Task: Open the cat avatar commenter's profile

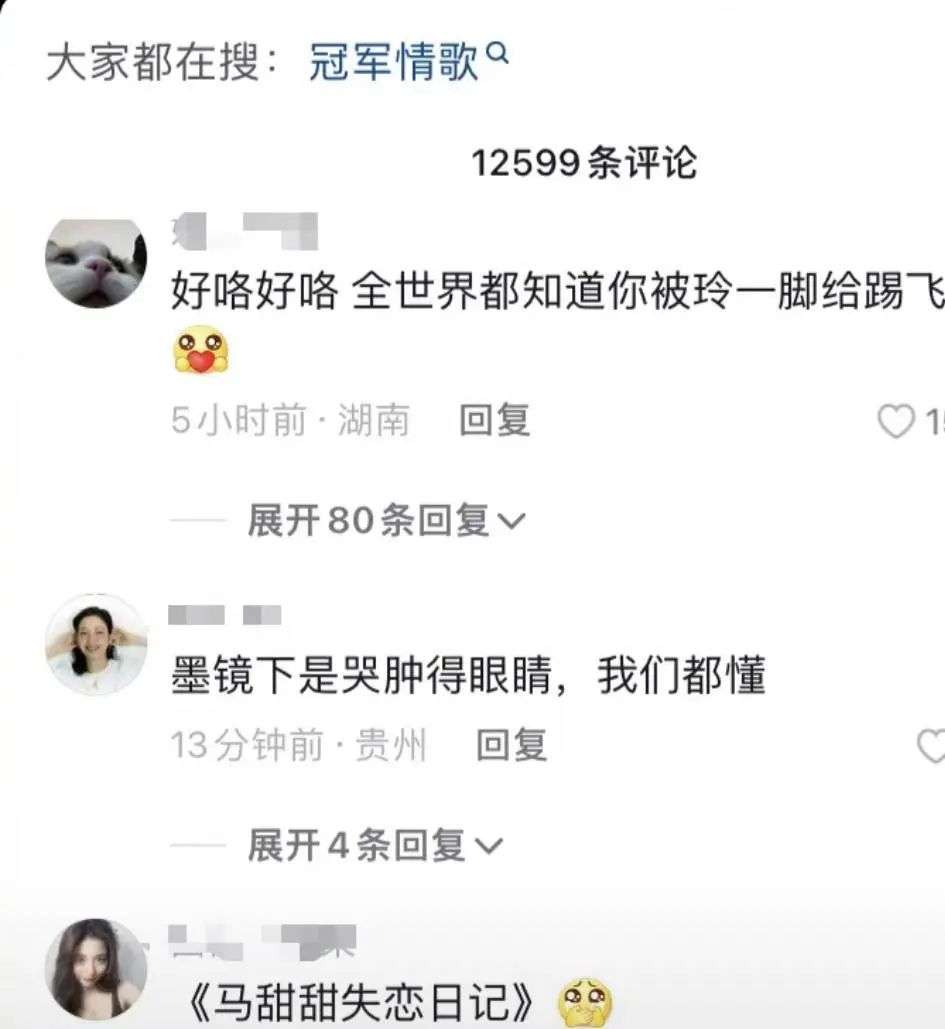Action: click(96, 263)
